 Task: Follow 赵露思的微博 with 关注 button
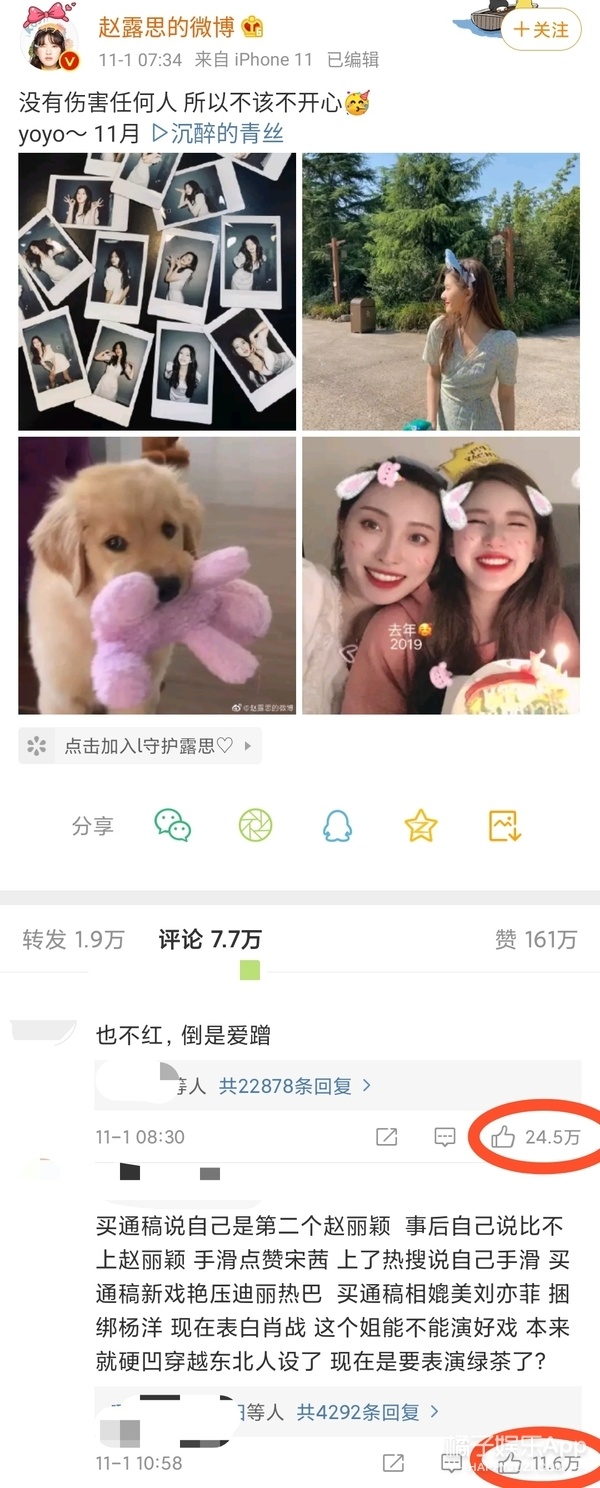point(540,30)
